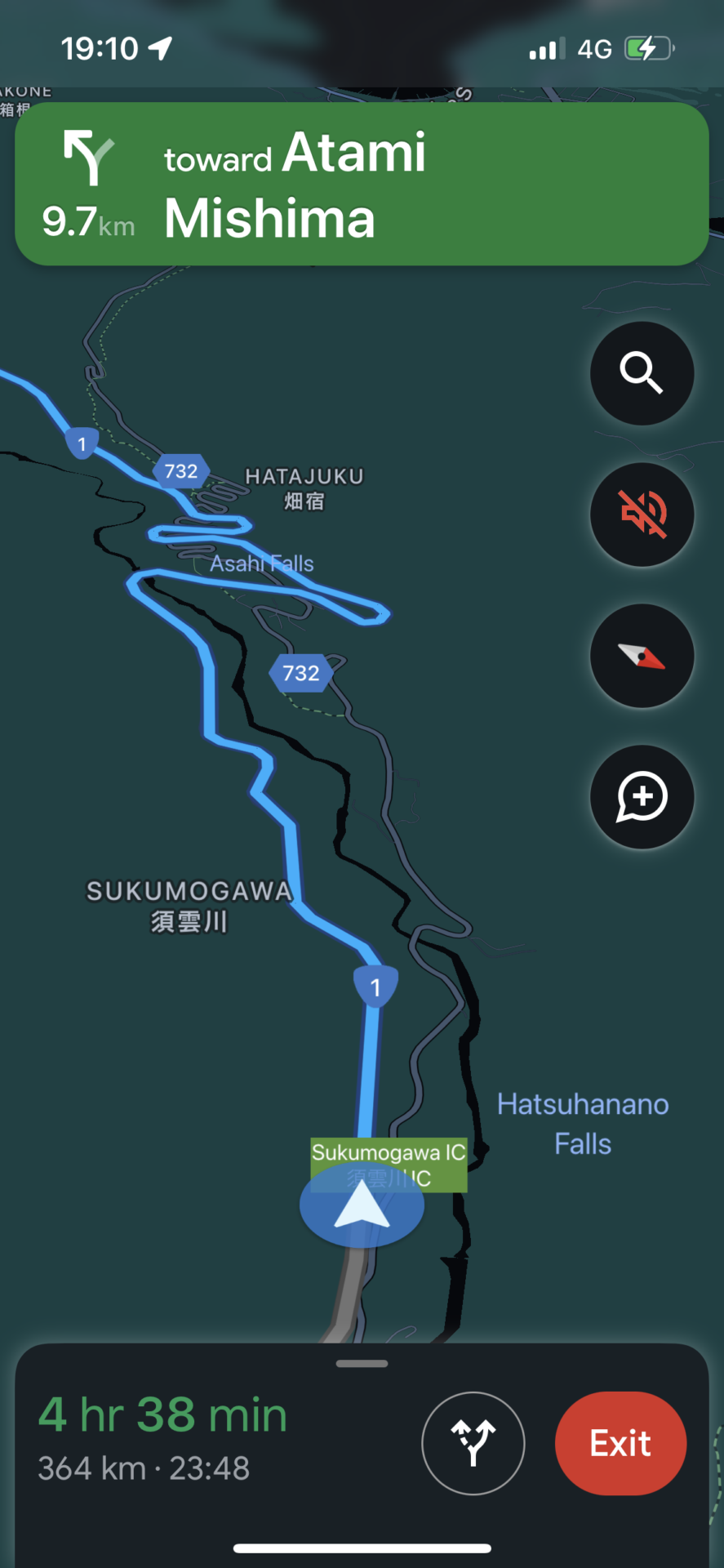This screenshot has width=724, height=1568.
Task: Search along the route
Action: coord(642,373)
